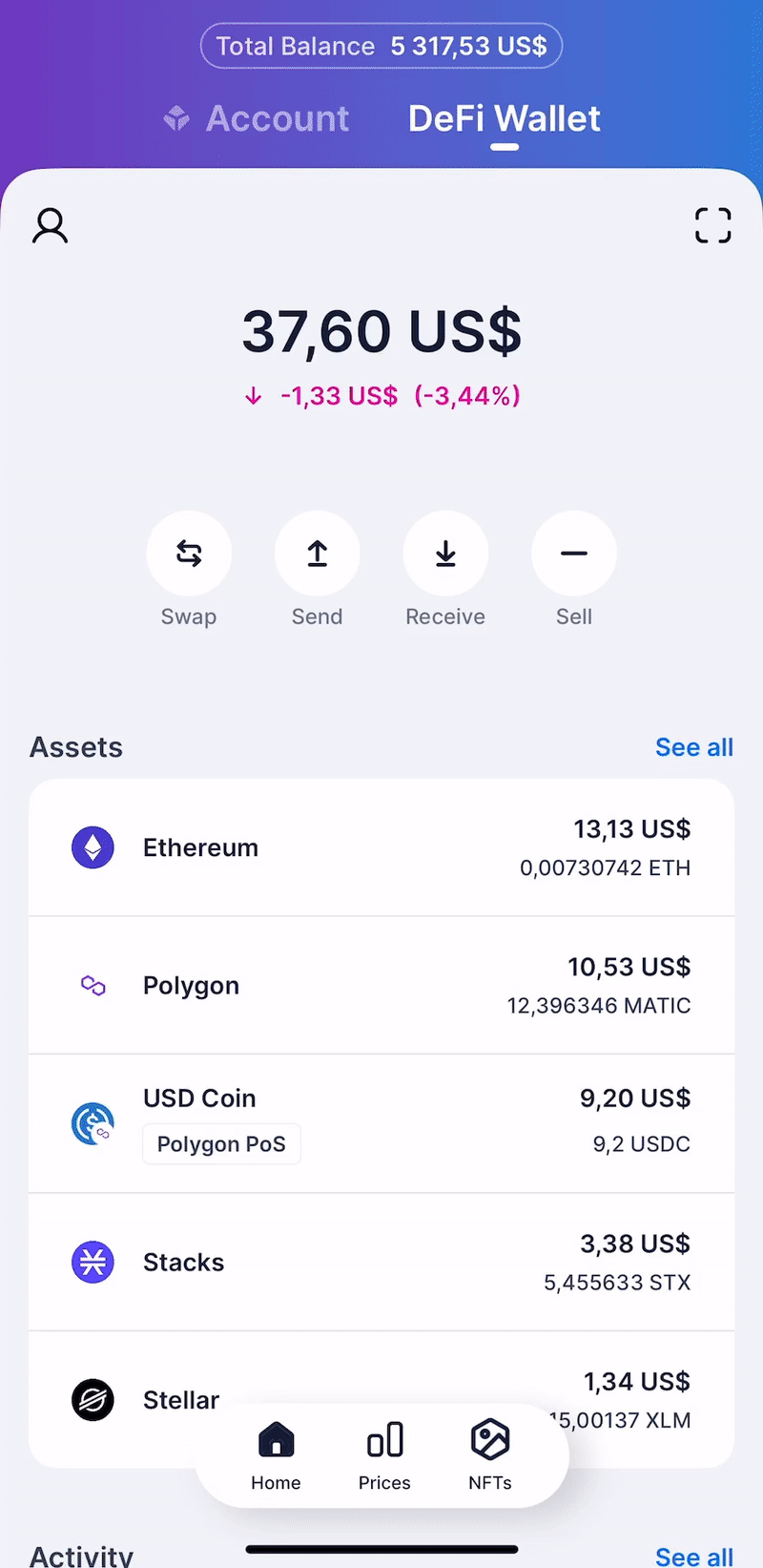Go to the Home tab
The image size is (763, 1568).
coord(276,1455)
